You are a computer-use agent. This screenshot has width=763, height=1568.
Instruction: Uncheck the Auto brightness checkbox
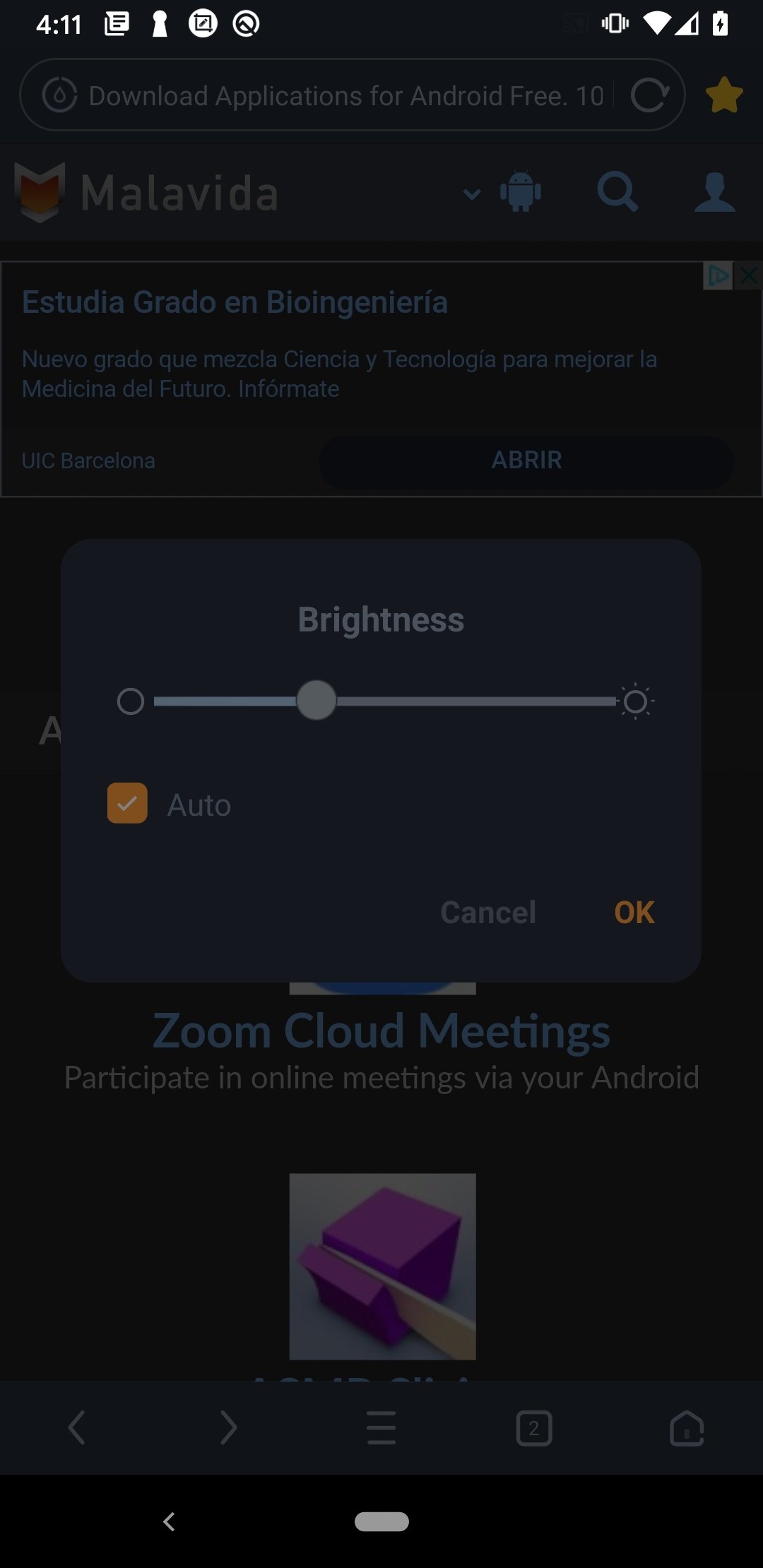(127, 804)
